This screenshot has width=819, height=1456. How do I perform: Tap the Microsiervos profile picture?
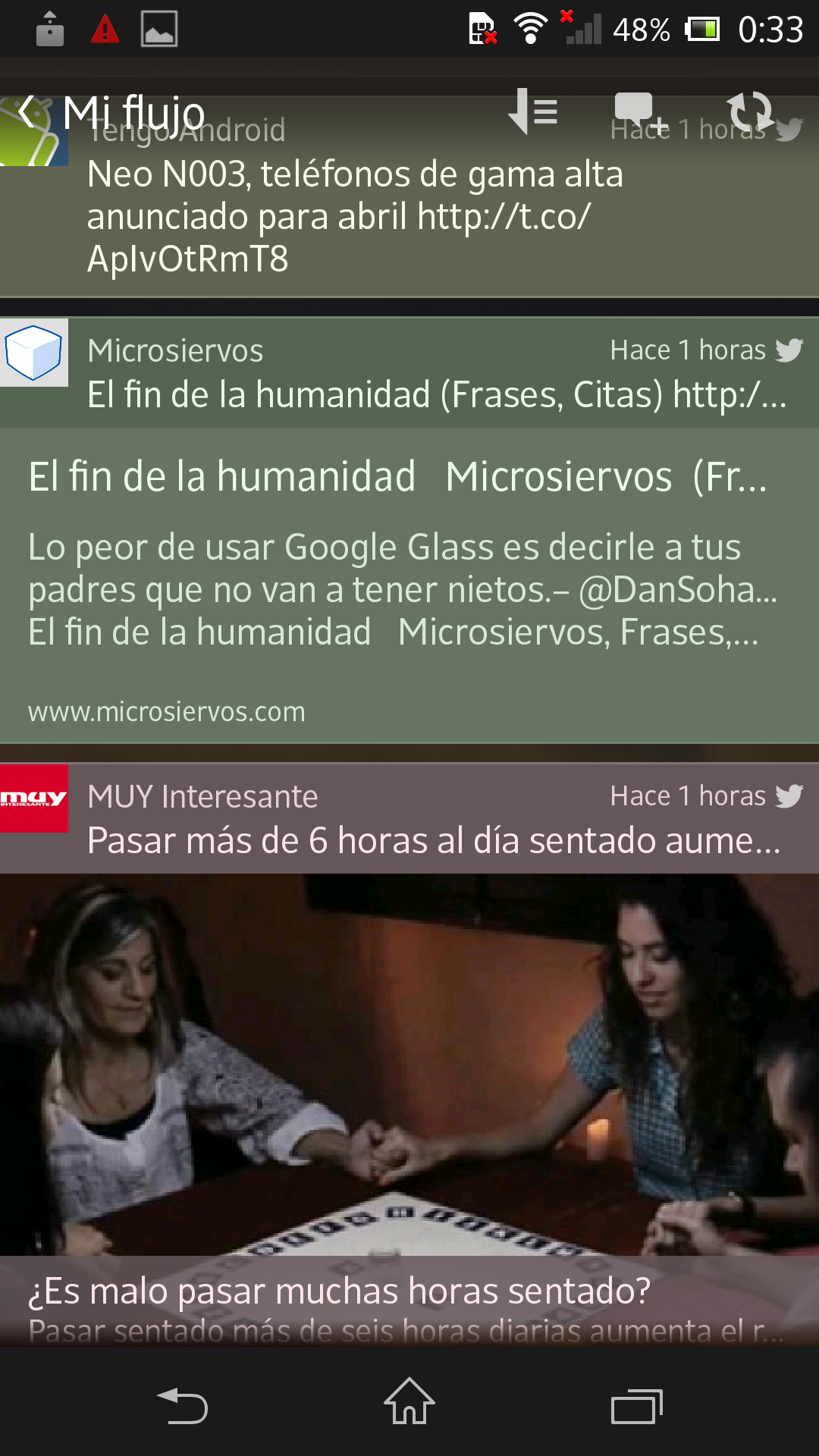34,353
